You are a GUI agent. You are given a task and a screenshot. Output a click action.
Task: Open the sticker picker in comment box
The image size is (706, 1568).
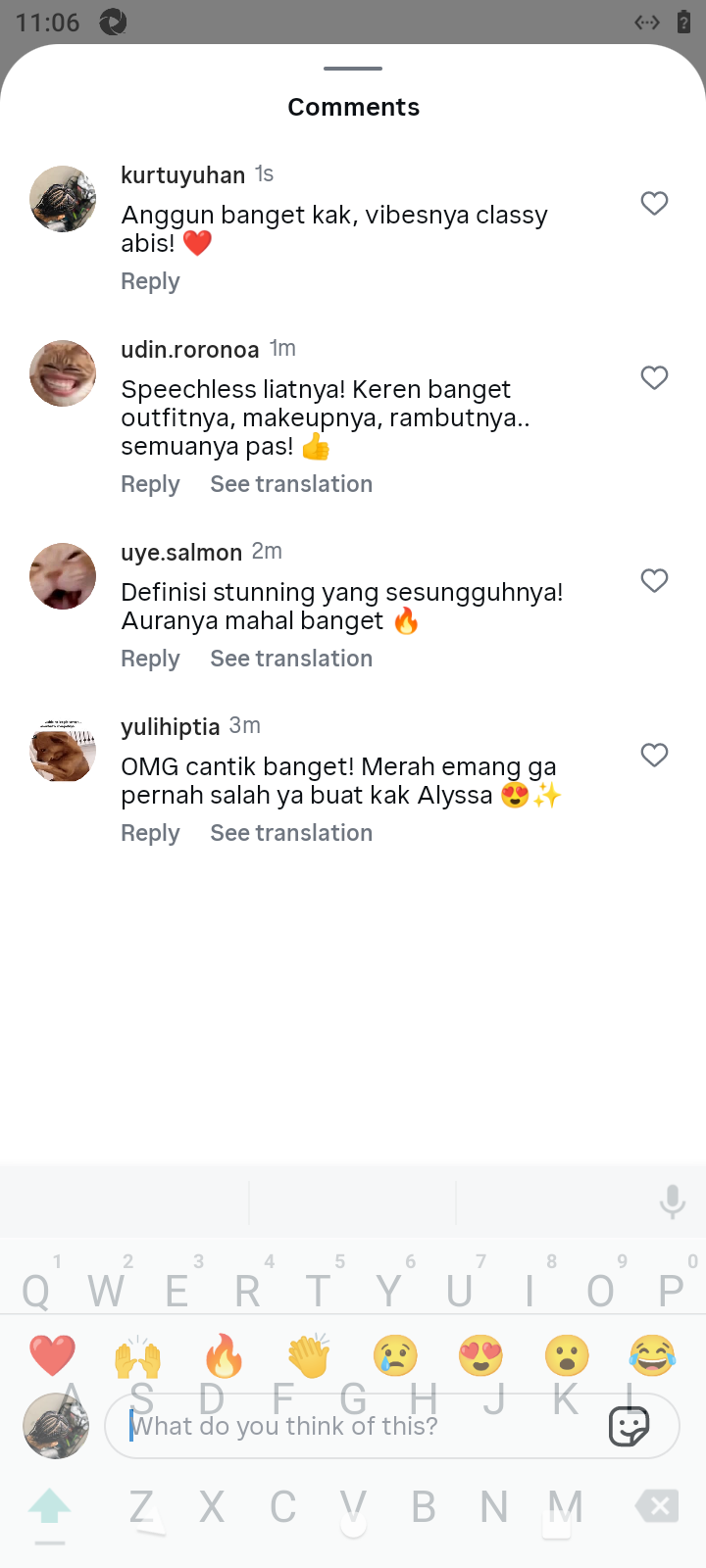point(629,1426)
